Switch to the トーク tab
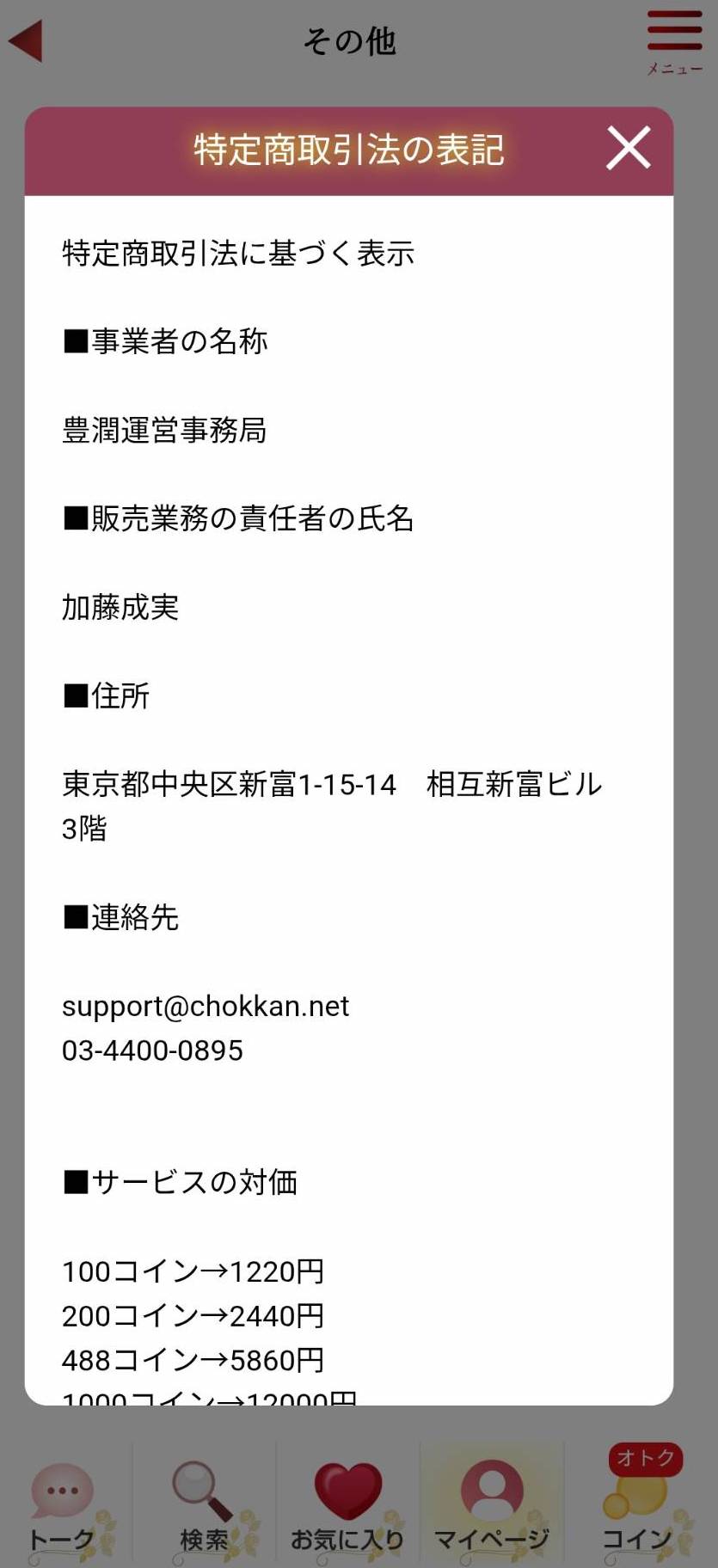This screenshot has height=1568, width=718. [66, 1506]
